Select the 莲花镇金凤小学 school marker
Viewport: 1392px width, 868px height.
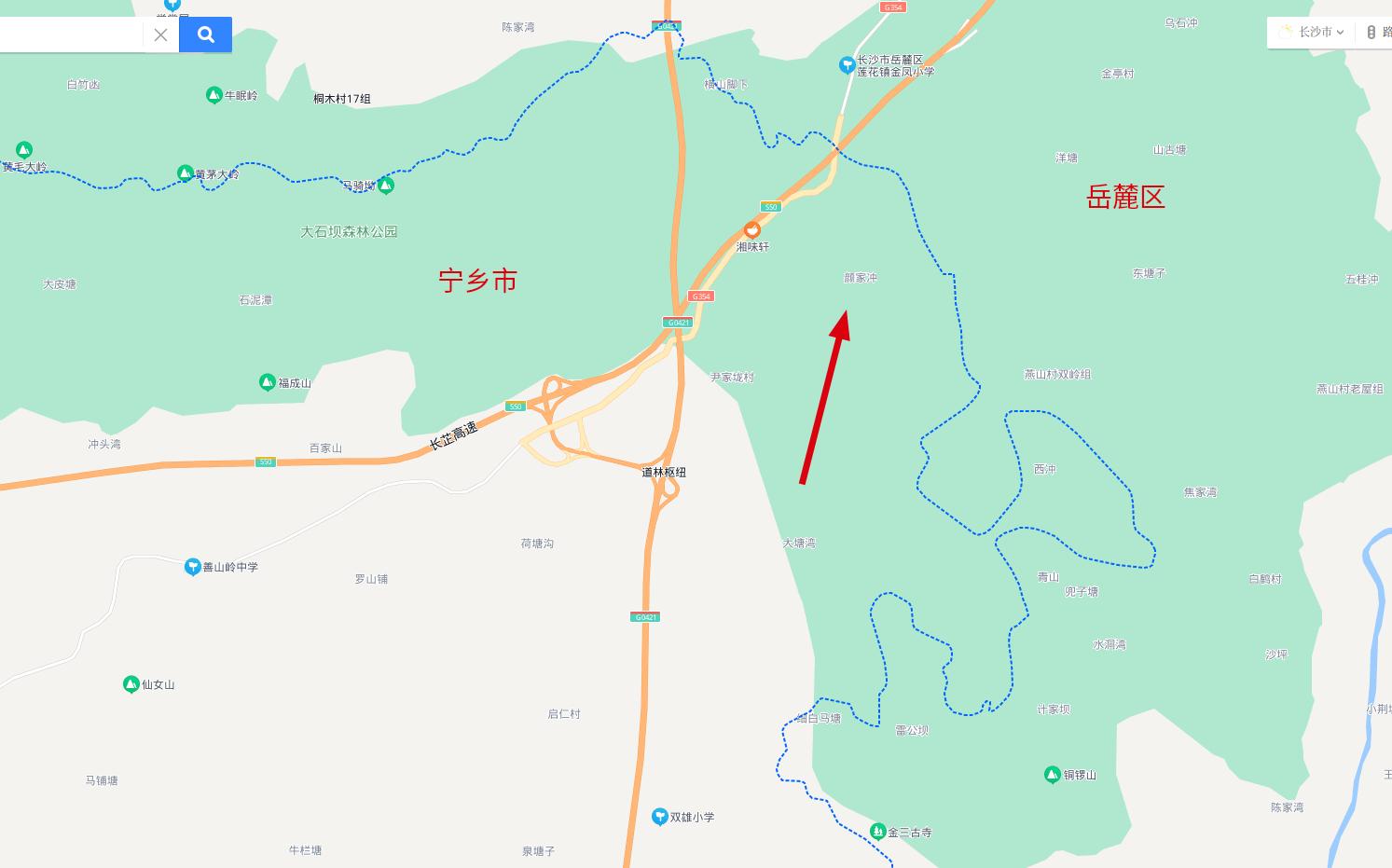pos(847,64)
